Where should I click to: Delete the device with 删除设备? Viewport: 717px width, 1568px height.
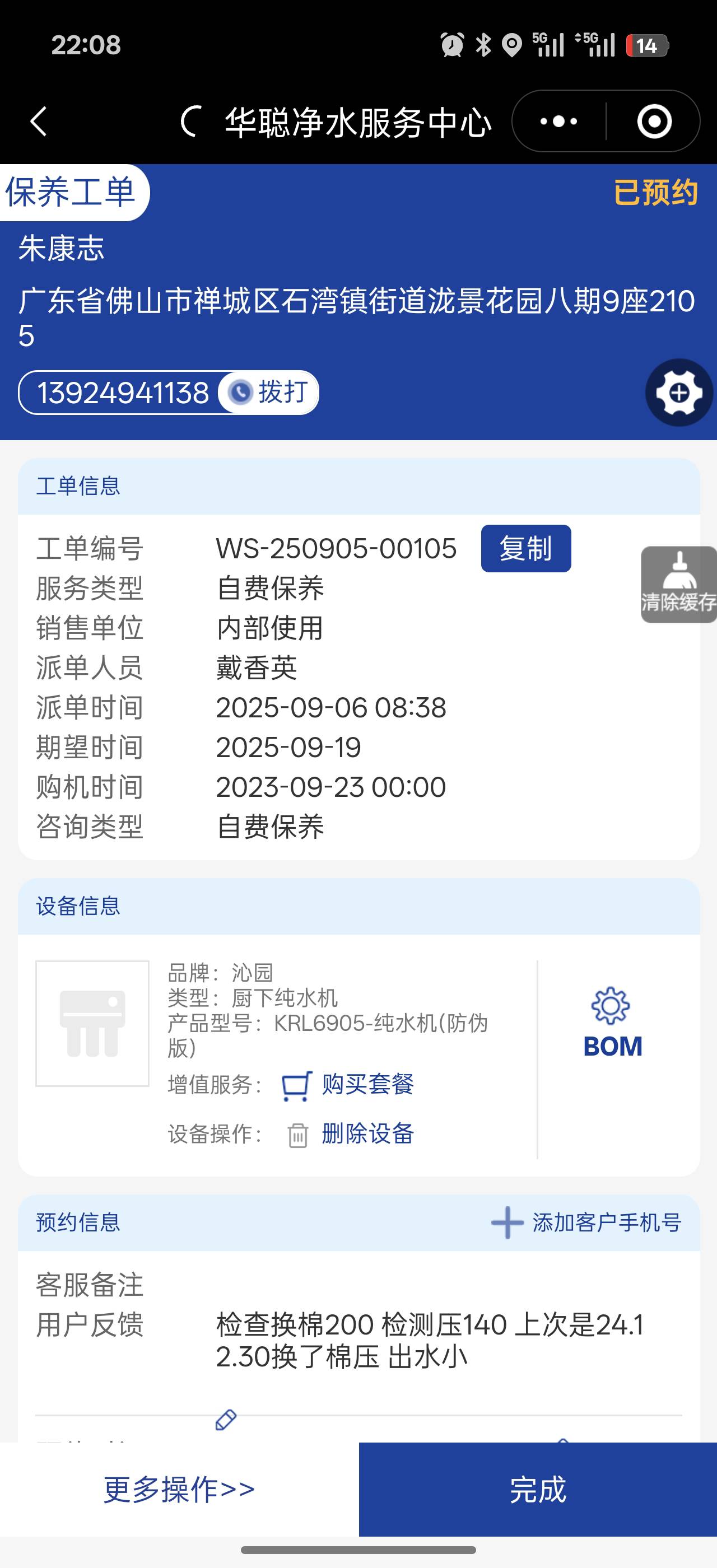(367, 1134)
